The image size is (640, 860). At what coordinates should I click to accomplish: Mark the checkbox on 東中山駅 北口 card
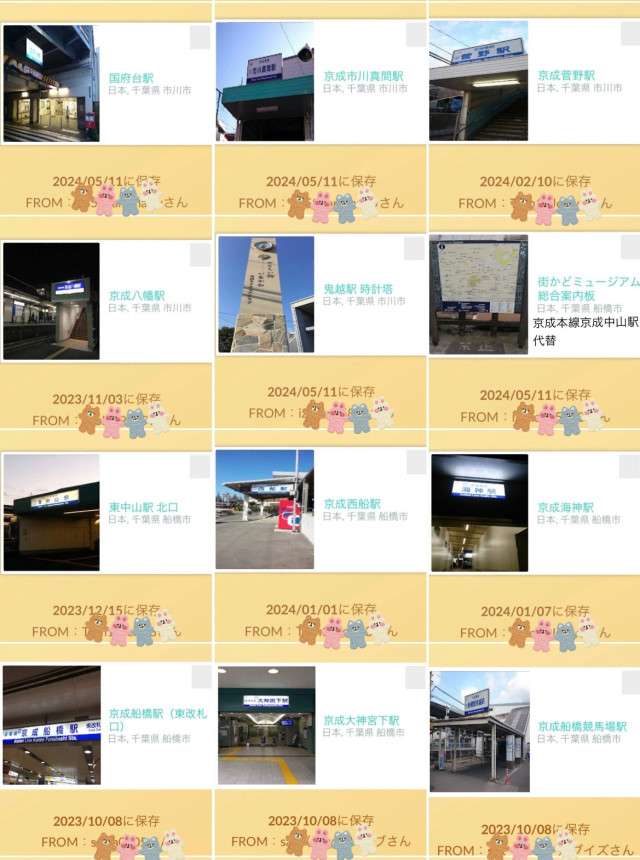(x=200, y=466)
